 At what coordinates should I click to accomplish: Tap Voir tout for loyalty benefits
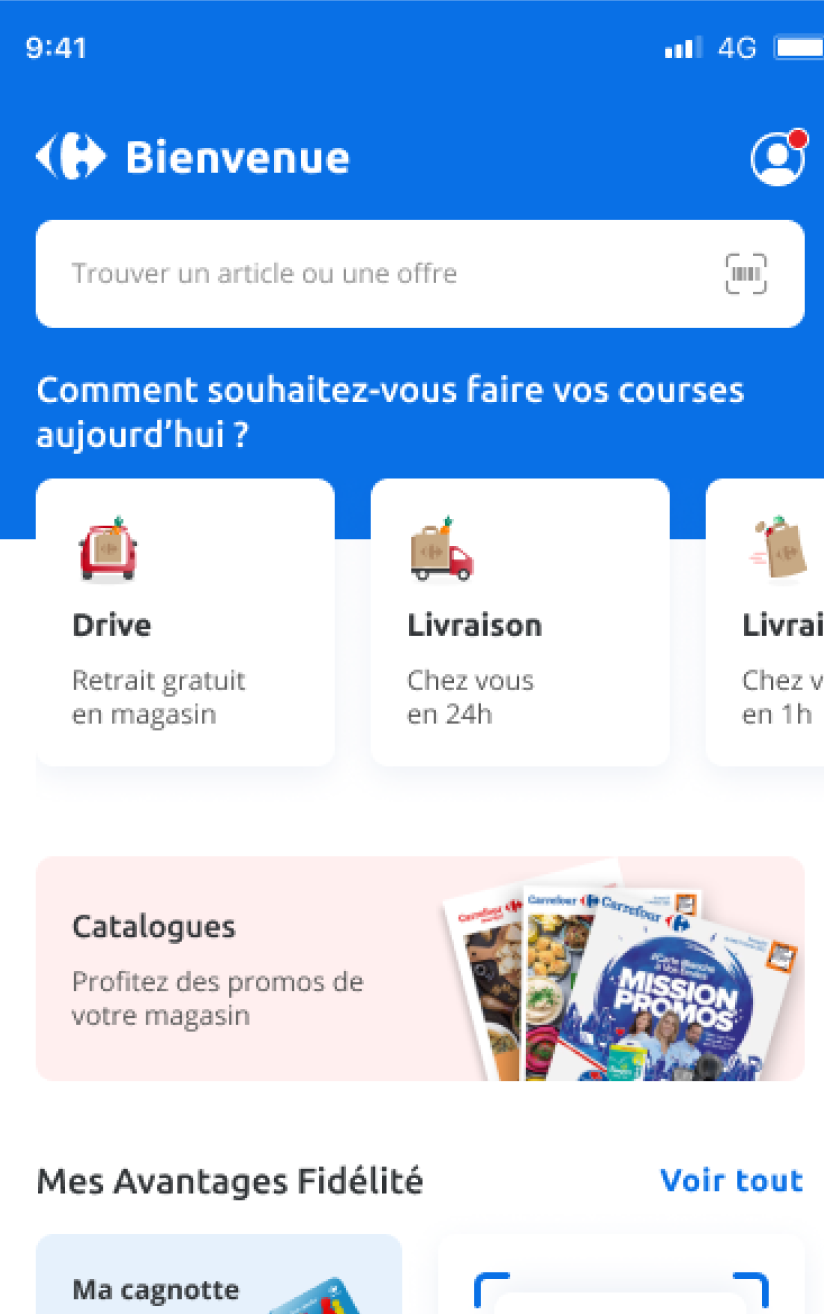[731, 1181]
